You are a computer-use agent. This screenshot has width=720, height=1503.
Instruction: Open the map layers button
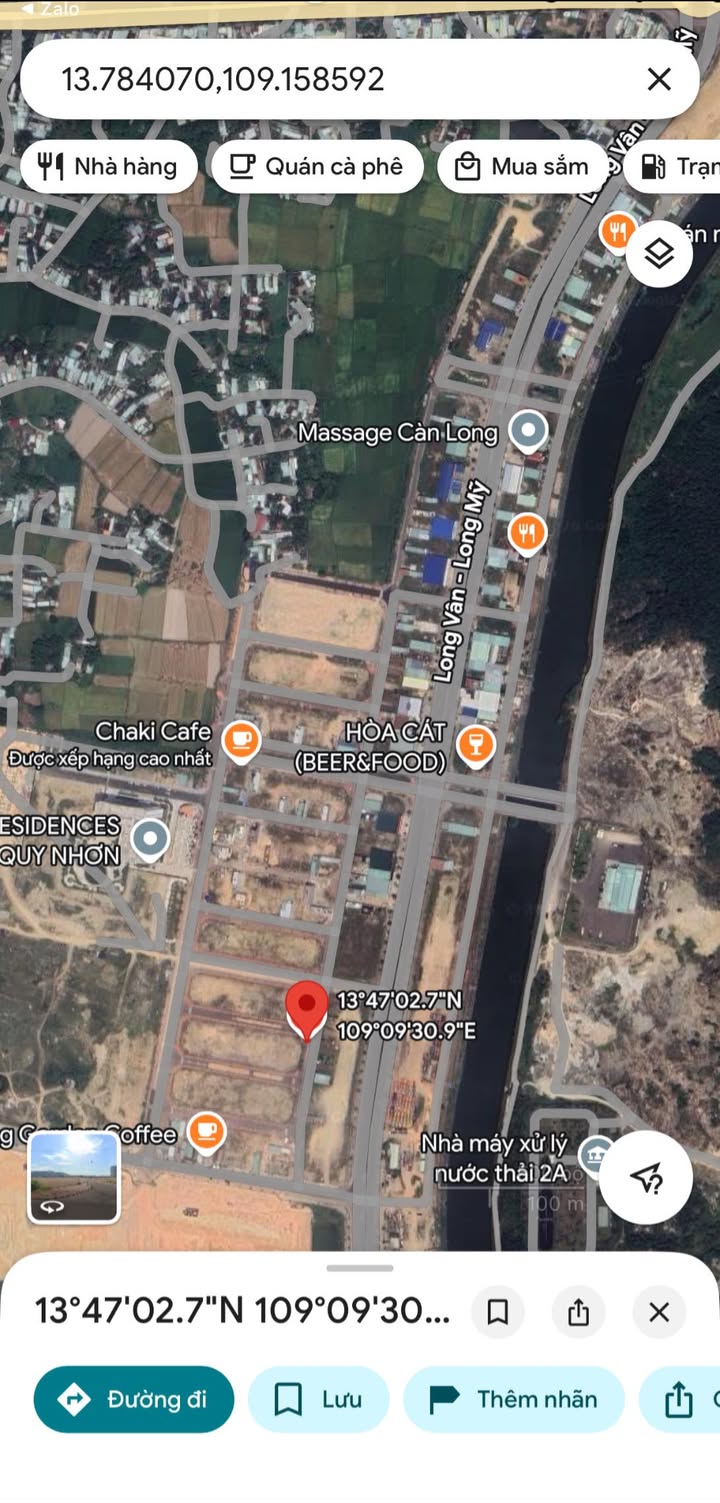(x=659, y=254)
